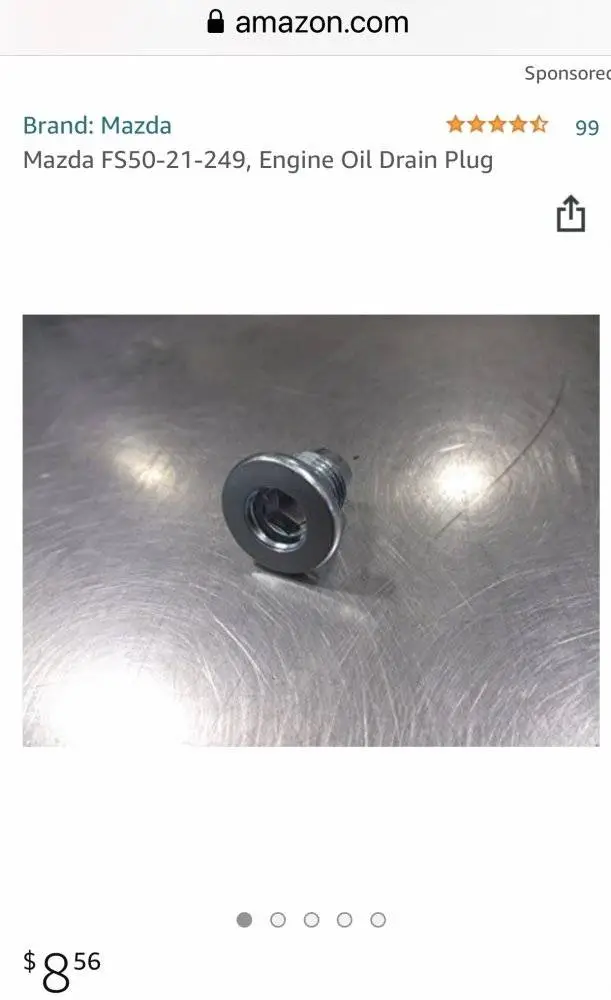The height and width of the screenshot is (1000, 611).
Task: Open the Brand: Mazda link
Action: [x=97, y=125]
